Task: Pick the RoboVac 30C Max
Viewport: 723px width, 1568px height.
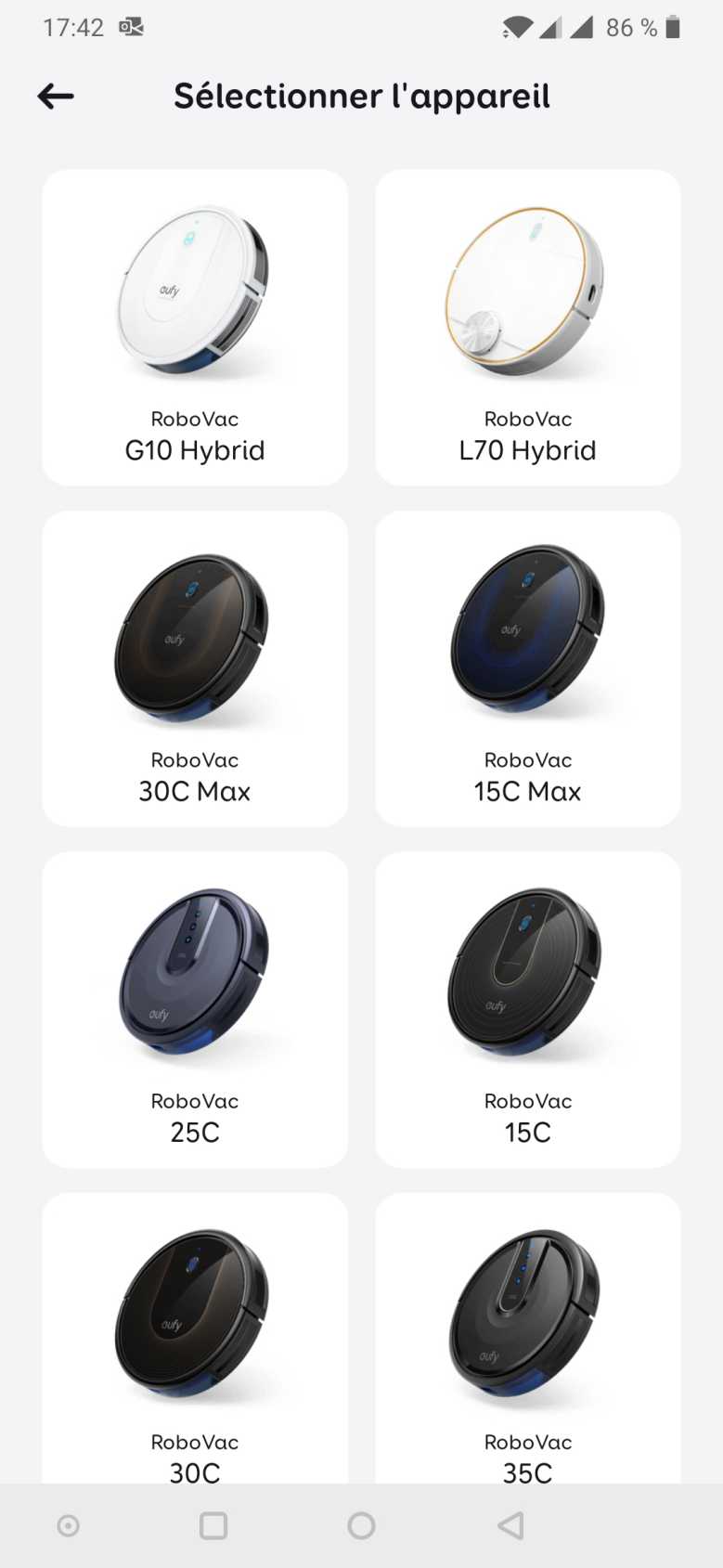Action: click(195, 668)
